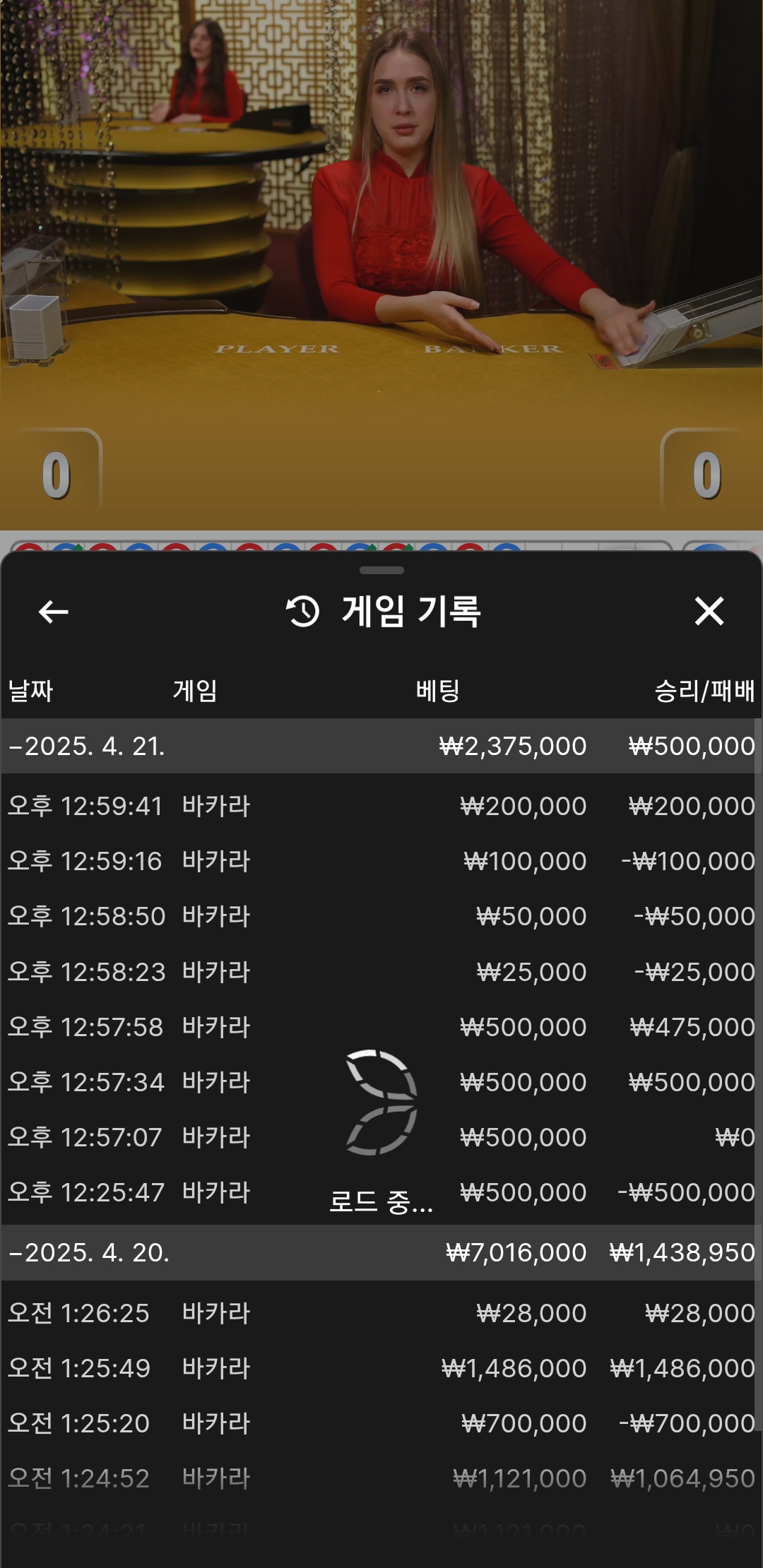This screenshot has width=763, height=1568.
Task: Tap the drag handle atop the history sheet
Action: 381,570
